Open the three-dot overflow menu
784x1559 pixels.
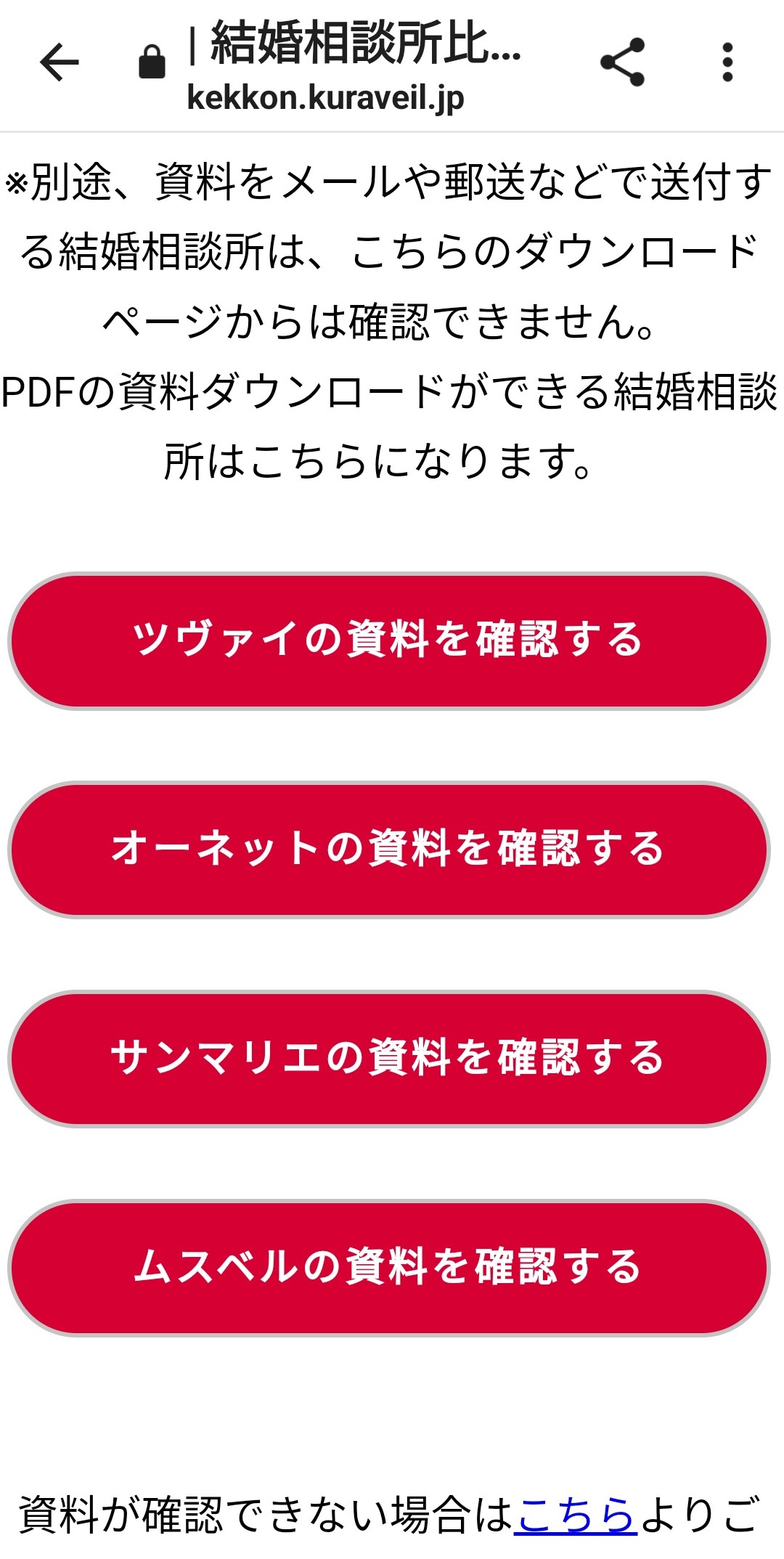[x=727, y=62]
